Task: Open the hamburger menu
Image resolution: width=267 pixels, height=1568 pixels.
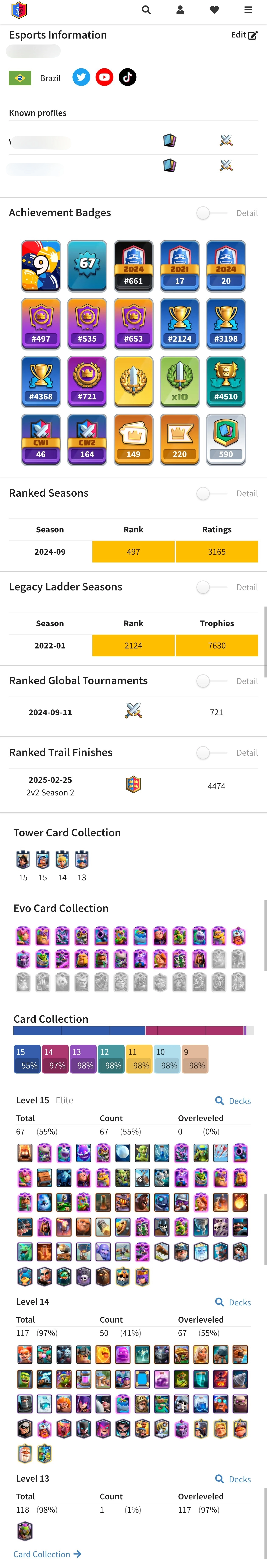Action: [248, 10]
